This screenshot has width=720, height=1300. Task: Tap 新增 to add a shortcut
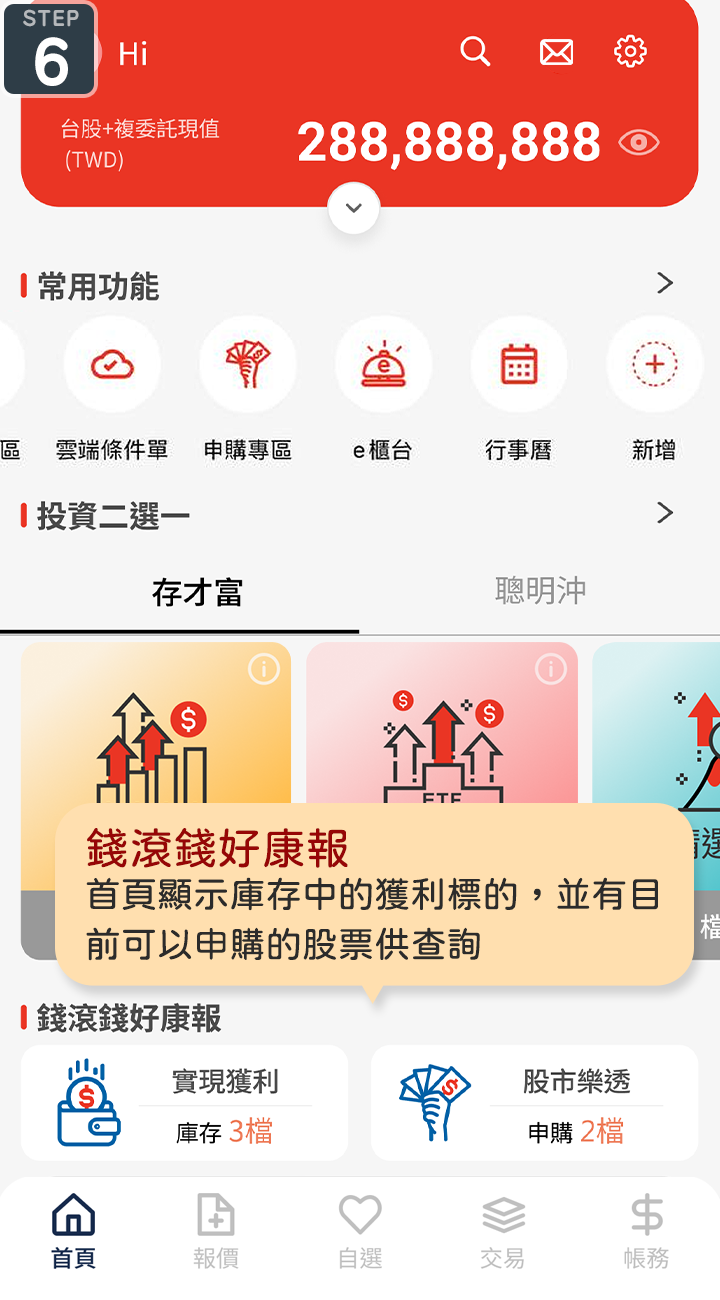(x=654, y=366)
